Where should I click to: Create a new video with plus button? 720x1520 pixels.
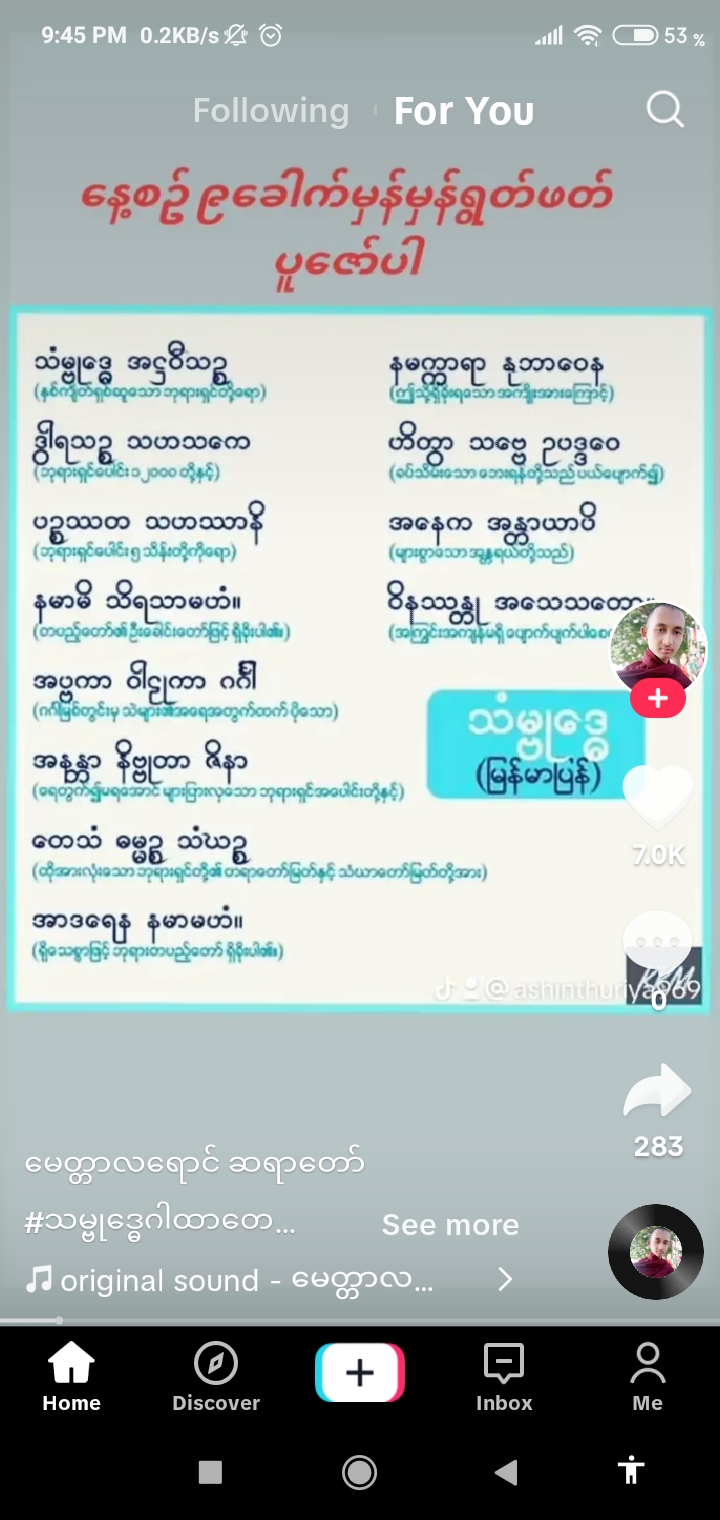[360, 1372]
